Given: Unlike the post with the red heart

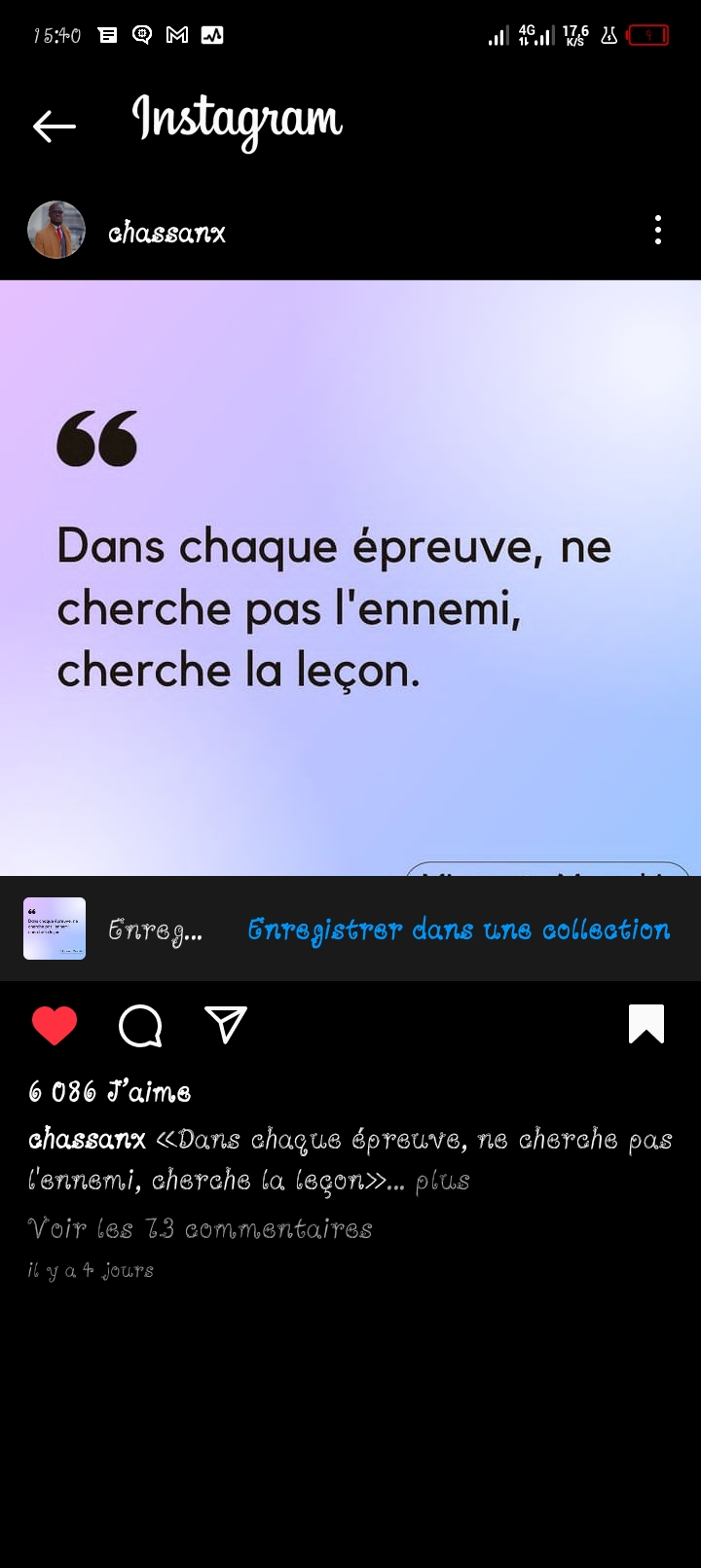Looking at the screenshot, I should tap(55, 1025).
